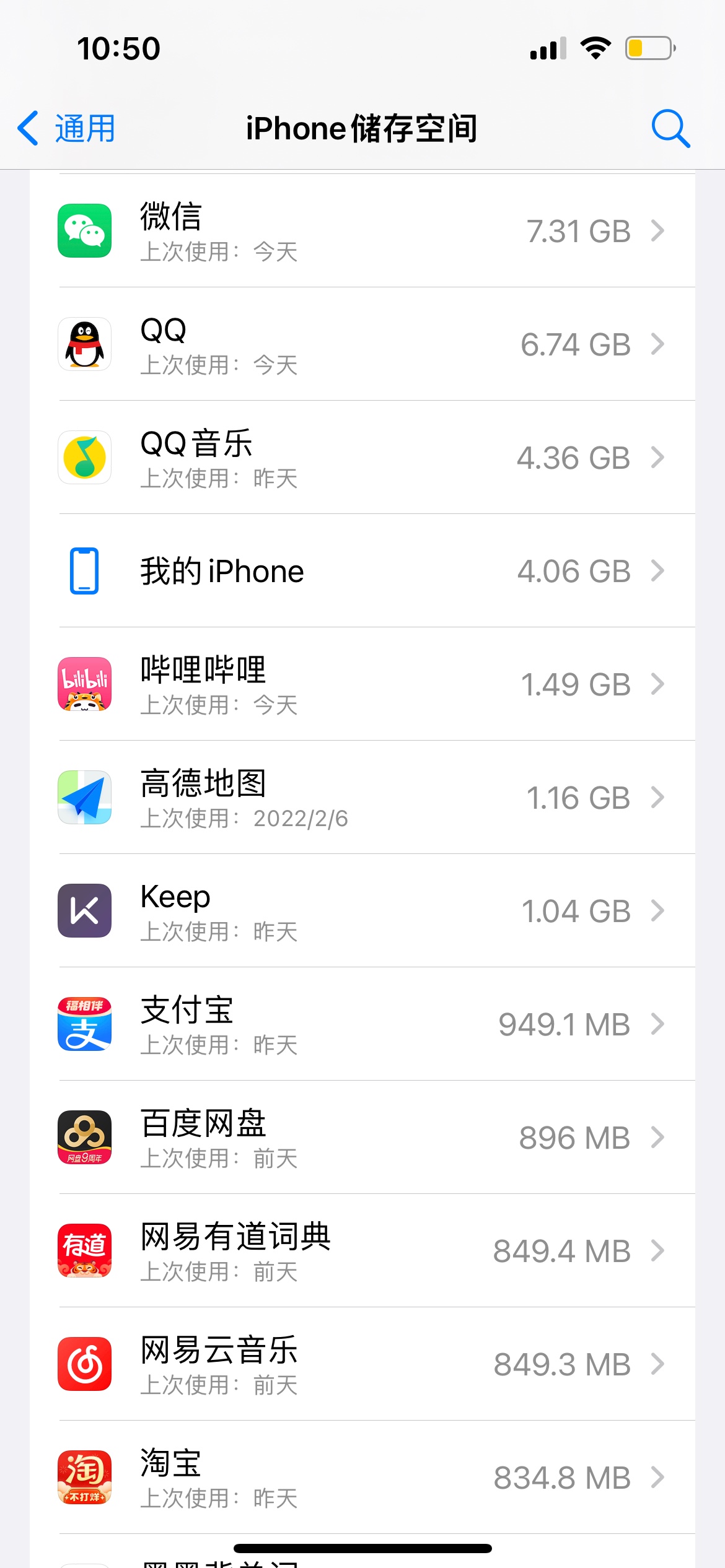Open 微信 storage details

[362, 231]
